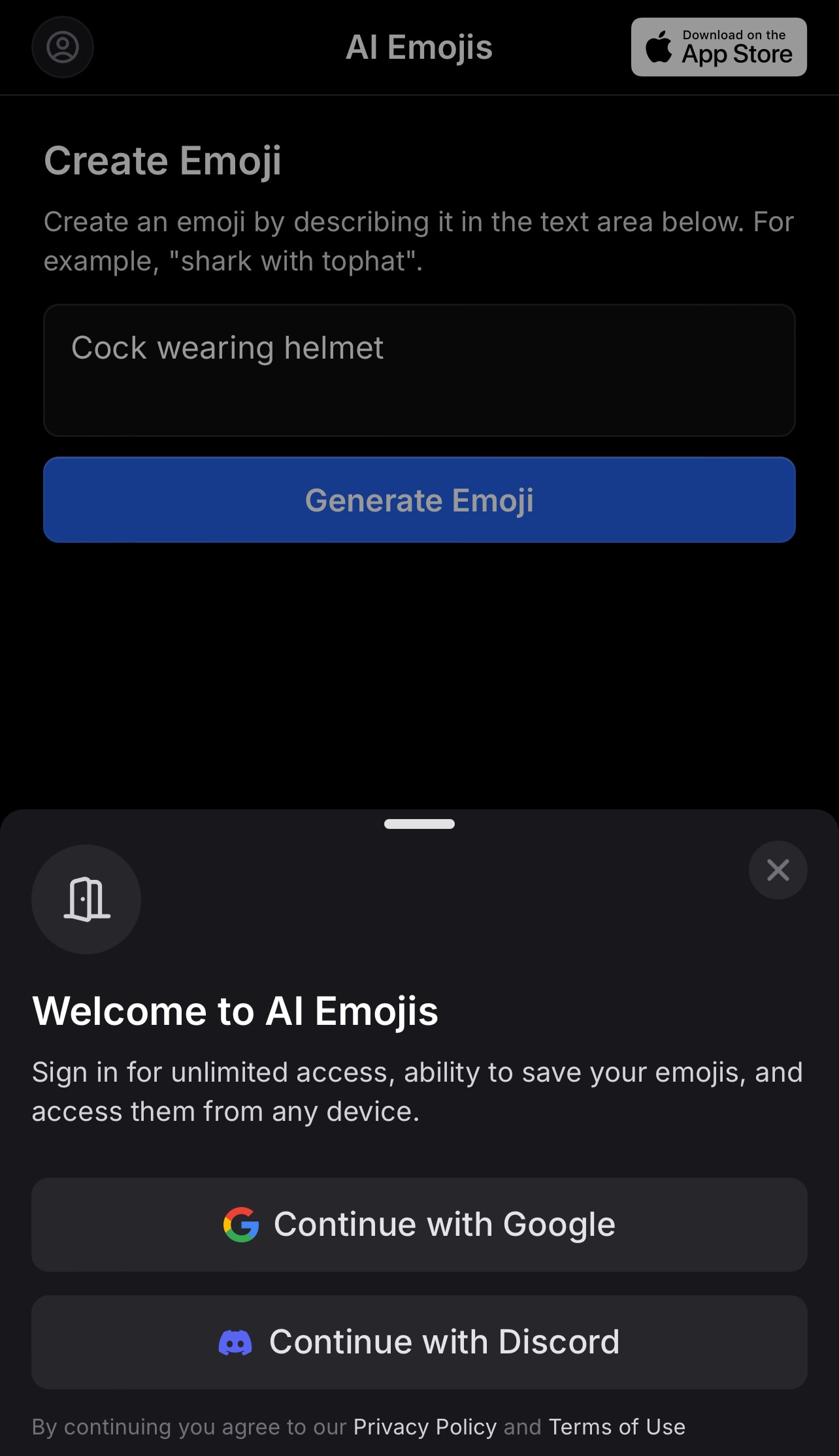The image size is (839, 1456).
Task: Open the Privacy Policy link
Action: click(x=425, y=1427)
